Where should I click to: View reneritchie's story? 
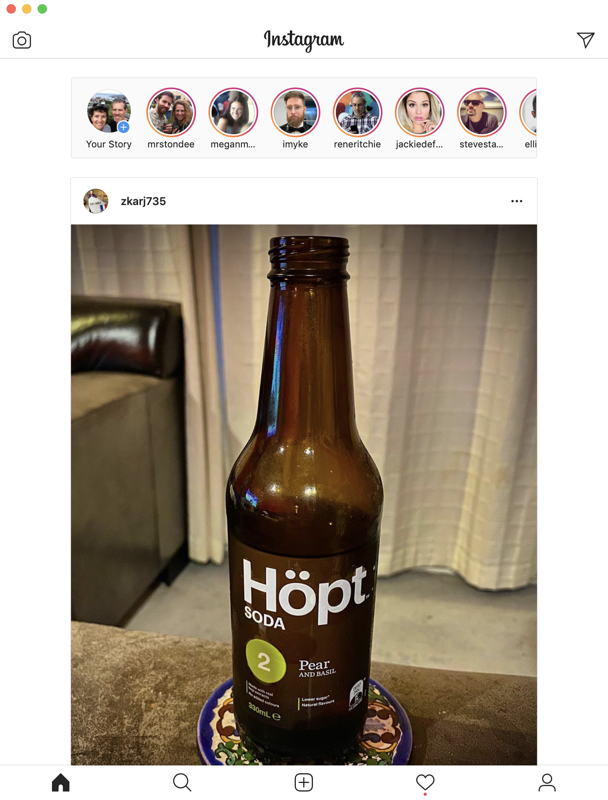pos(357,113)
